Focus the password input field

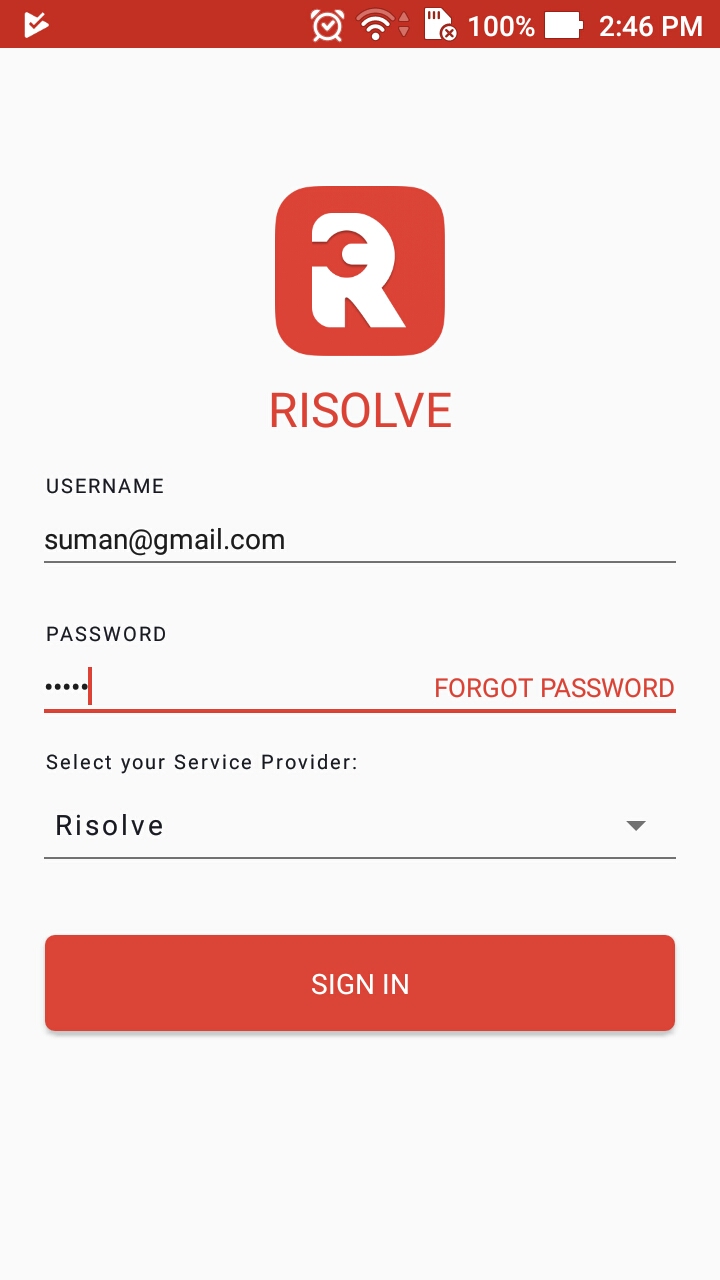(x=236, y=688)
